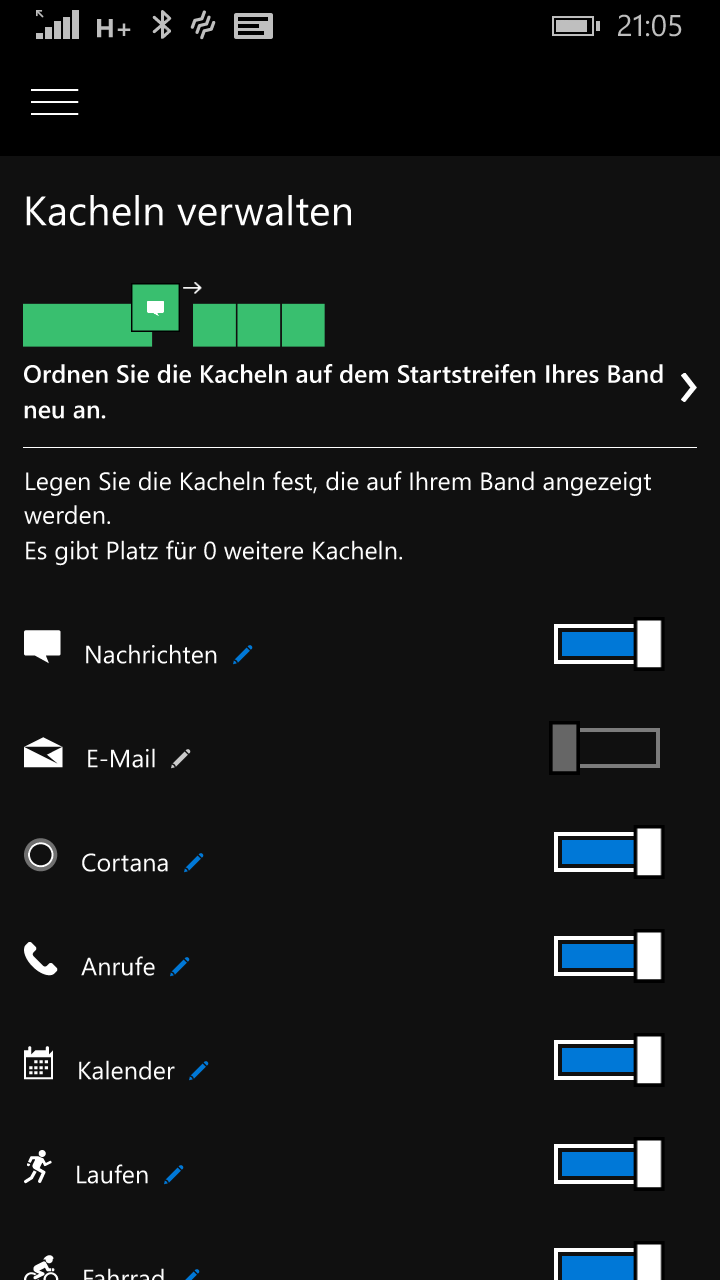This screenshot has width=720, height=1280.
Task: Edit Cortana tile settings
Action: click(x=194, y=863)
